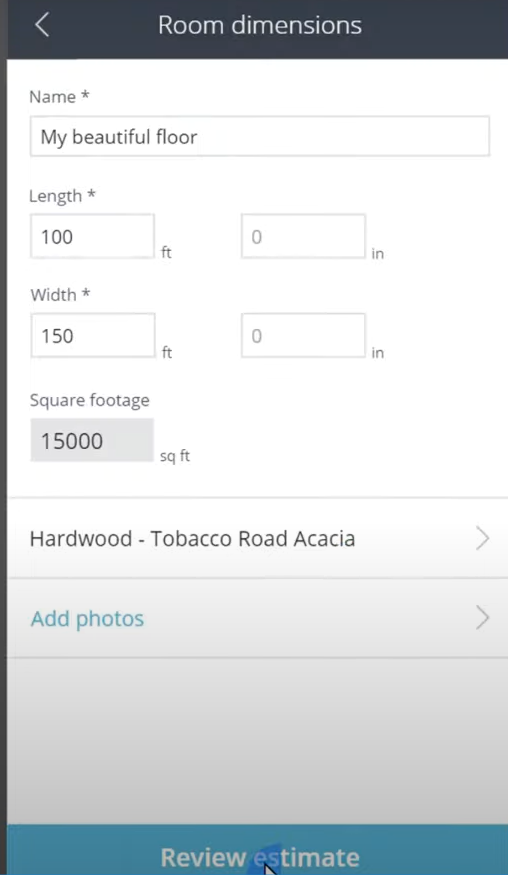This screenshot has width=508, height=875.
Task: Tap the Length feet field showing 100
Action: click(x=92, y=237)
